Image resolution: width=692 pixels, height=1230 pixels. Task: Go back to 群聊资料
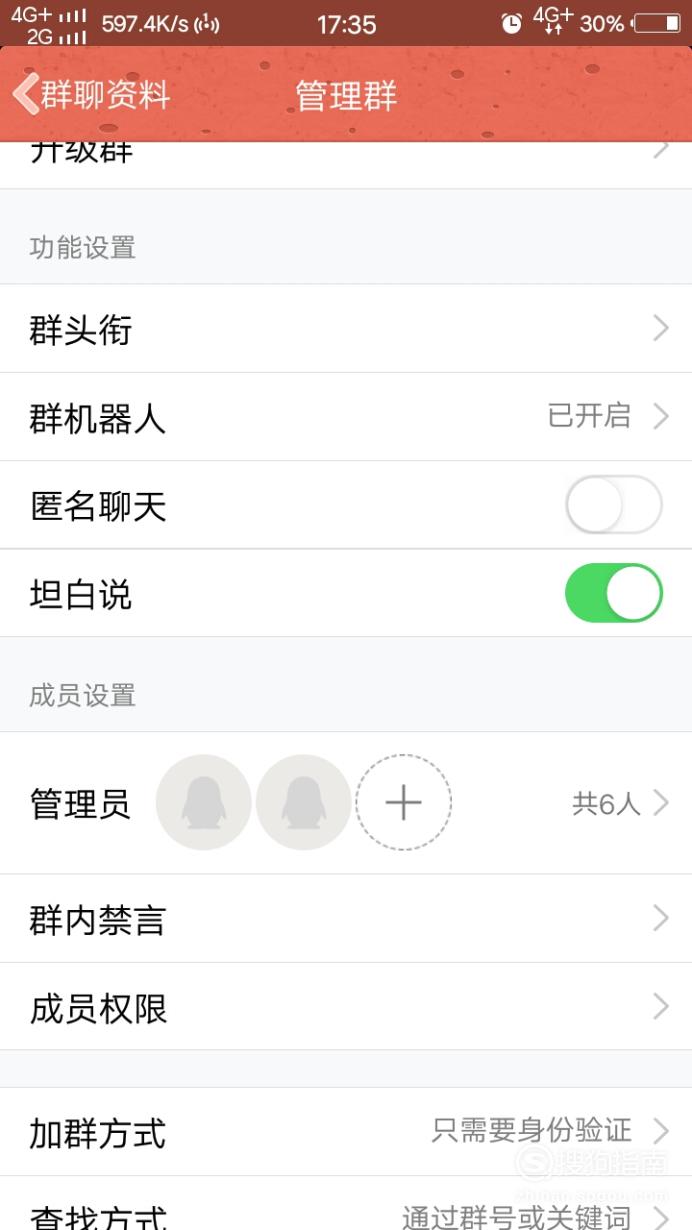pyautogui.click(x=92, y=95)
